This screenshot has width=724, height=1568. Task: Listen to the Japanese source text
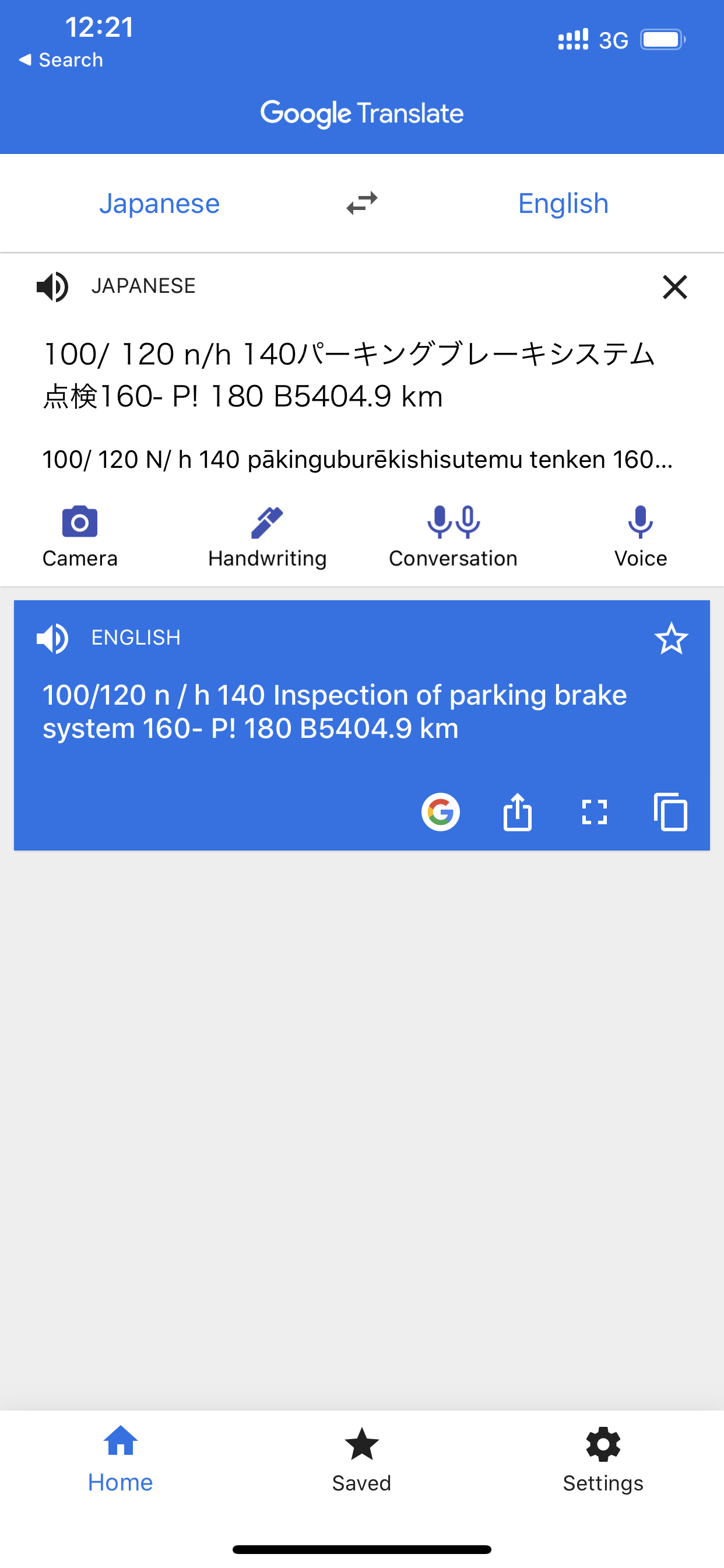tap(52, 286)
